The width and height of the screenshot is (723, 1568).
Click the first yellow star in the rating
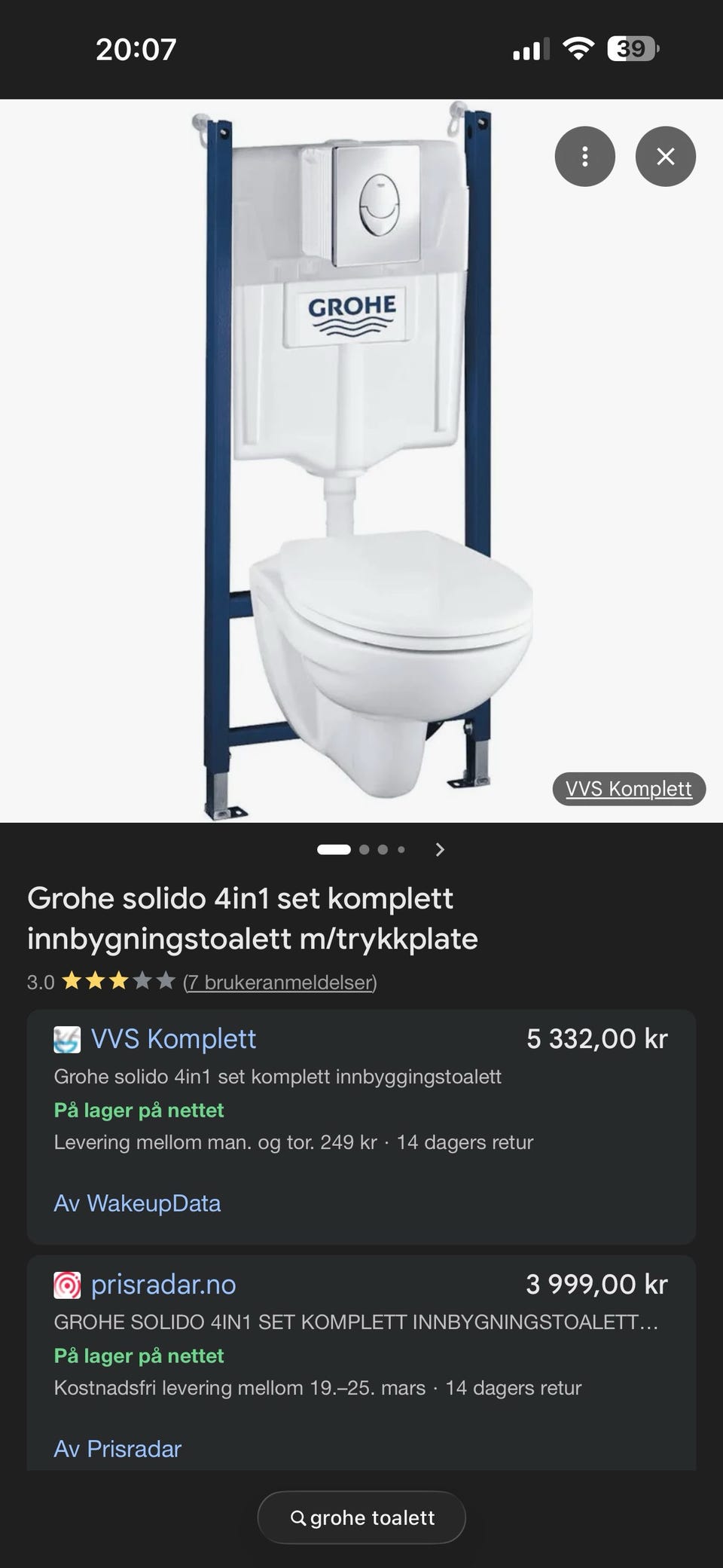pos(72,982)
